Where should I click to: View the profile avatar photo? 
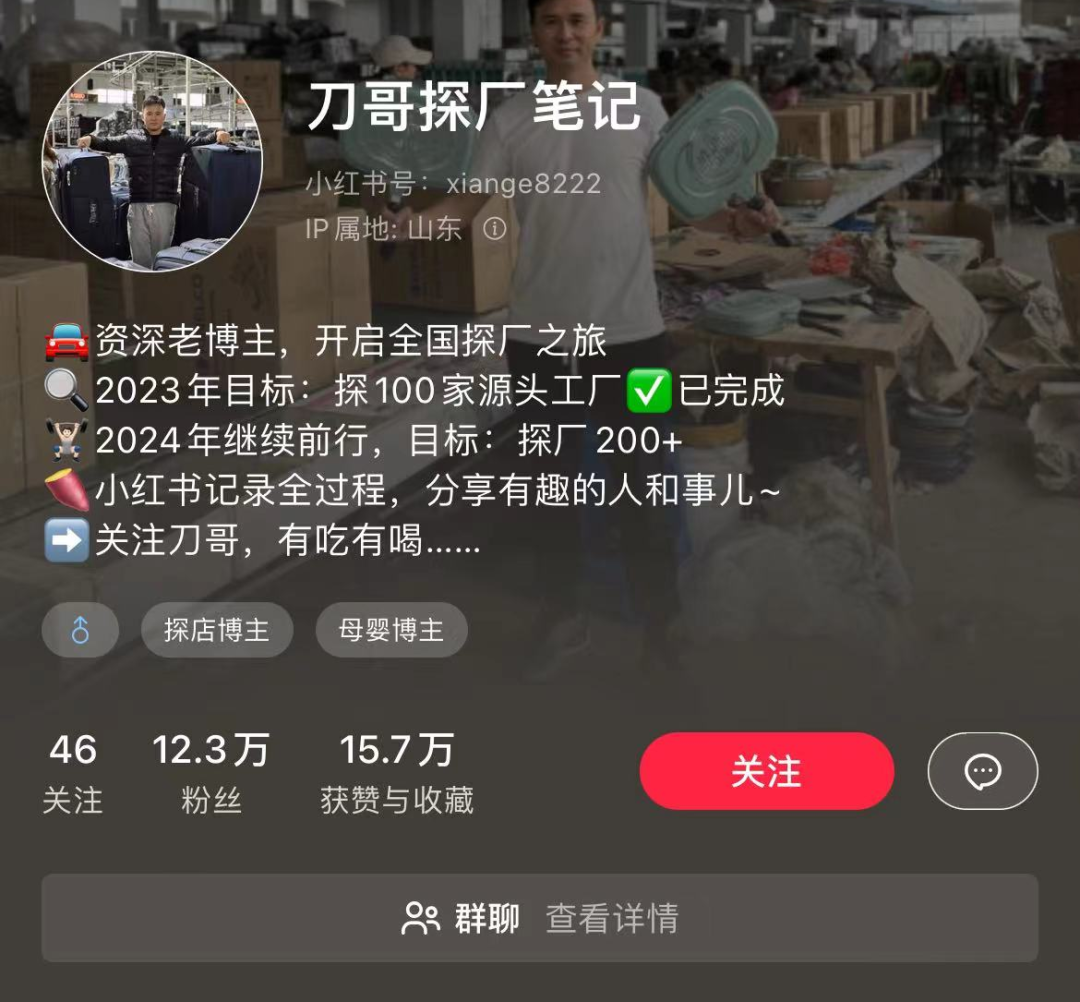point(152,162)
